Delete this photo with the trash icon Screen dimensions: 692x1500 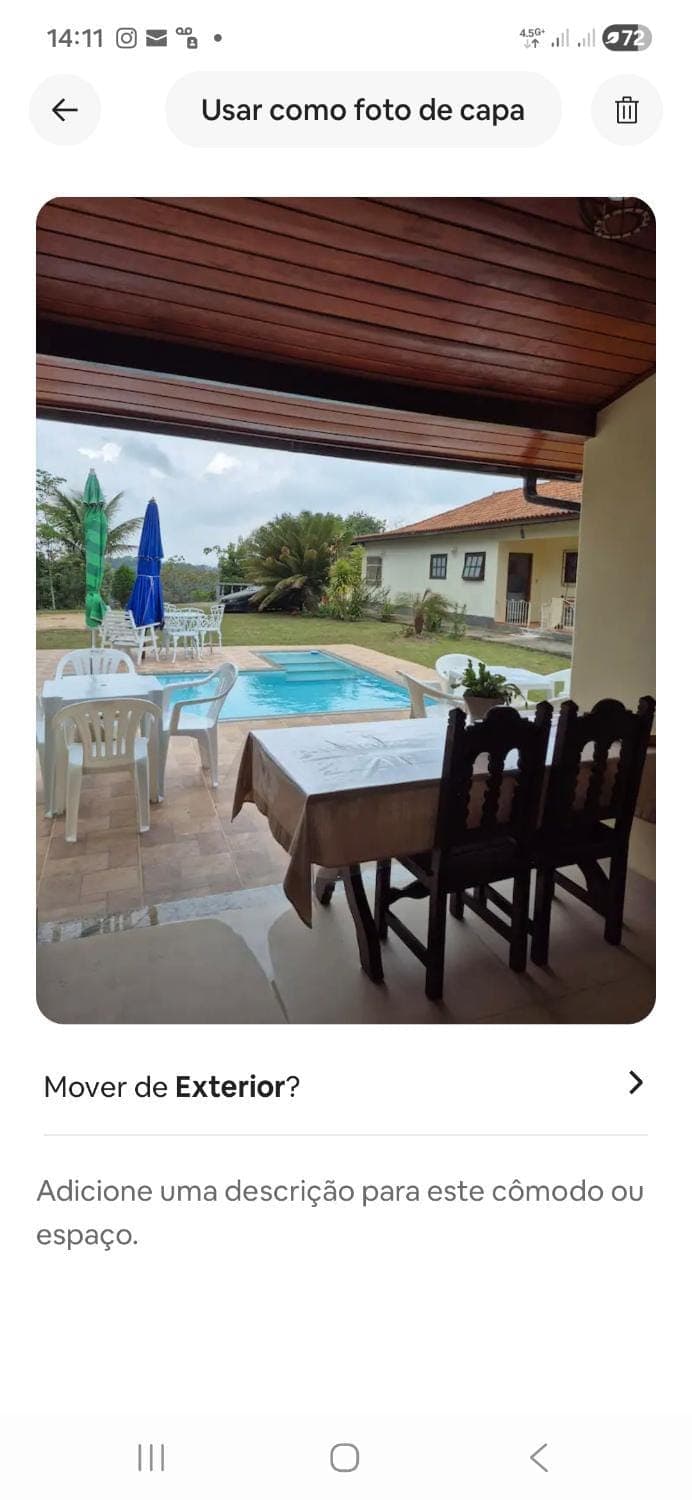(x=627, y=110)
